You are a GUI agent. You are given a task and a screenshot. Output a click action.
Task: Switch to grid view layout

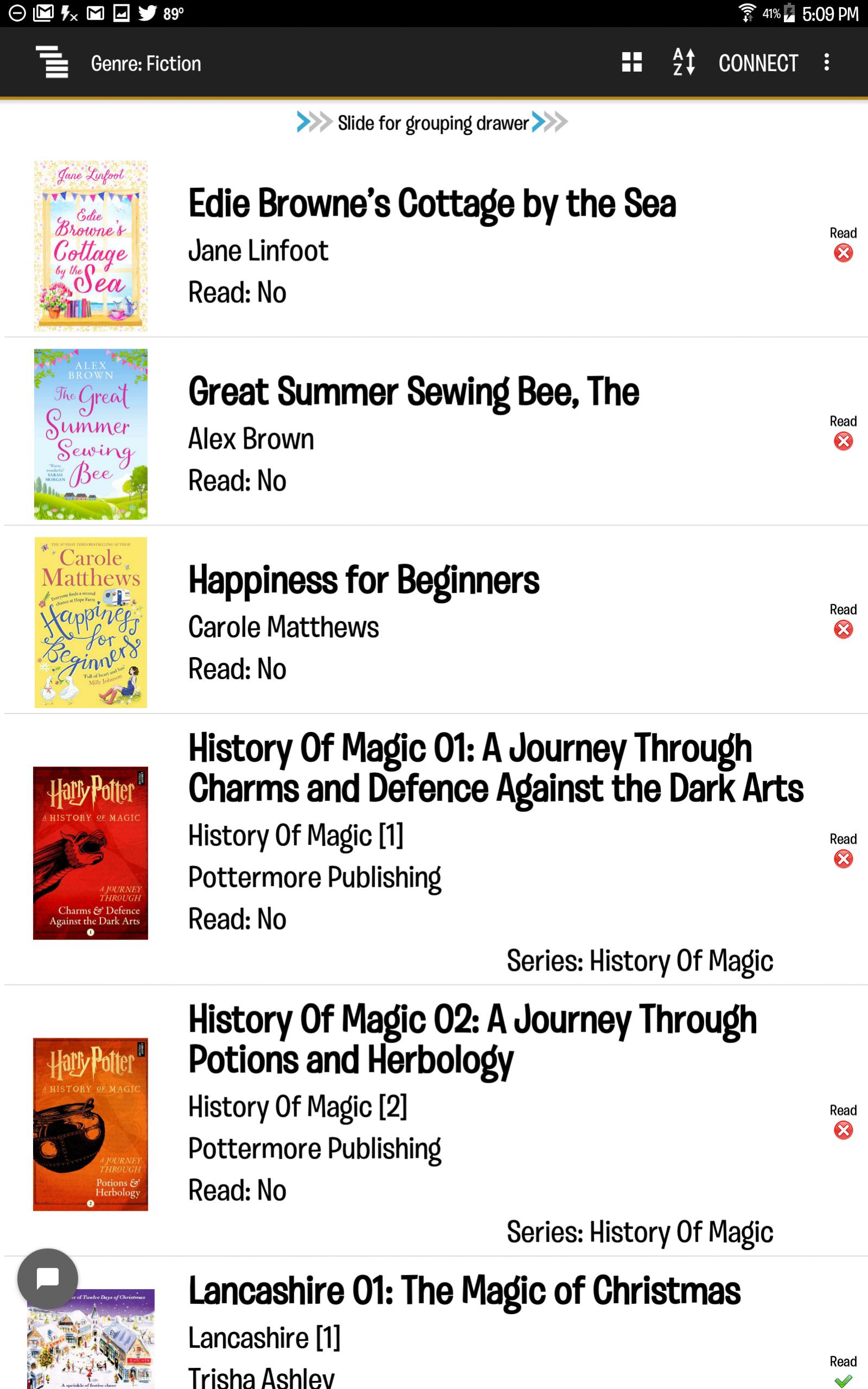[x=631, y=62]
